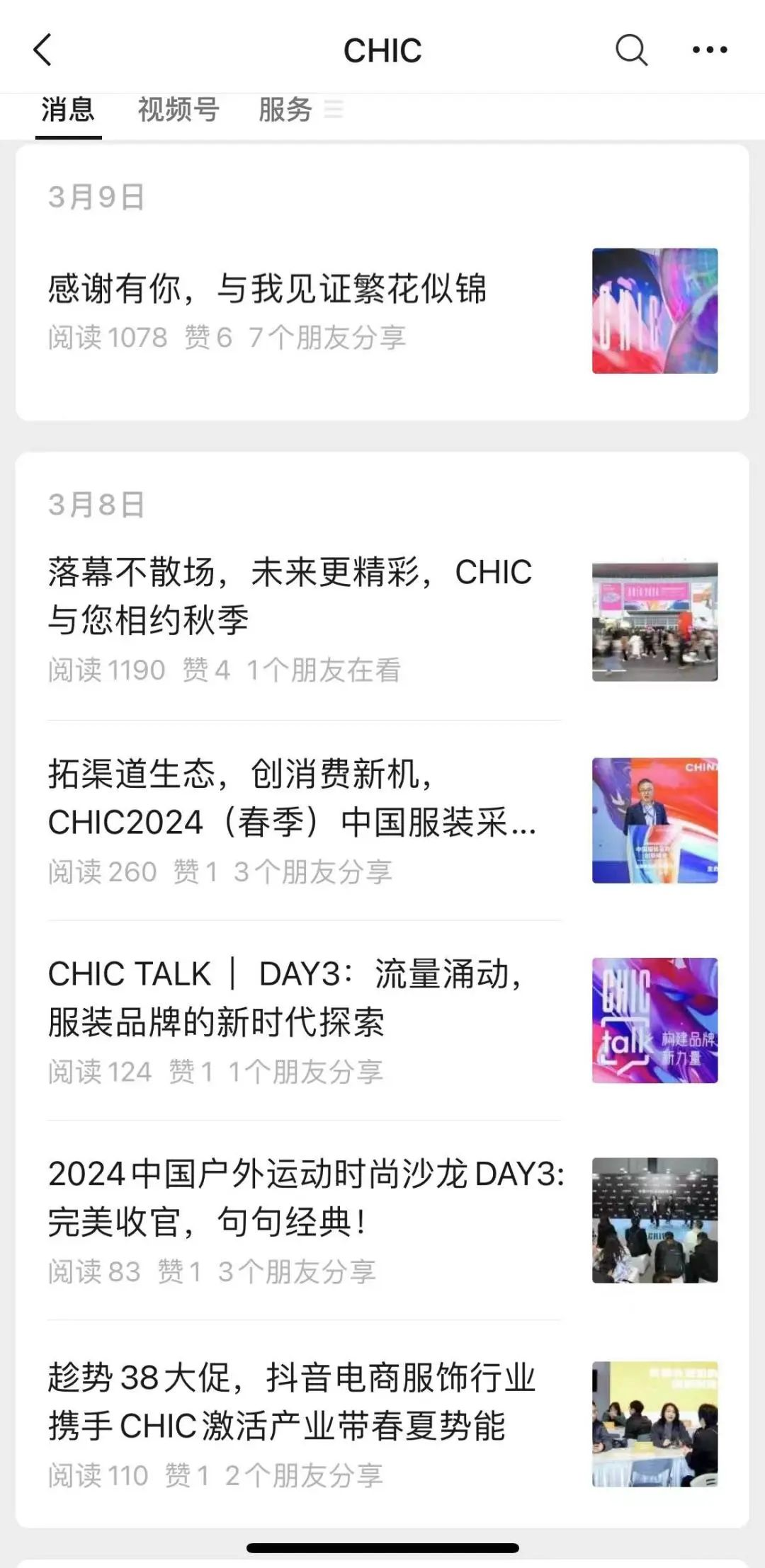
Task: Open article 感谢有你，与我见证繁花似锦
Action: [382, 310]
